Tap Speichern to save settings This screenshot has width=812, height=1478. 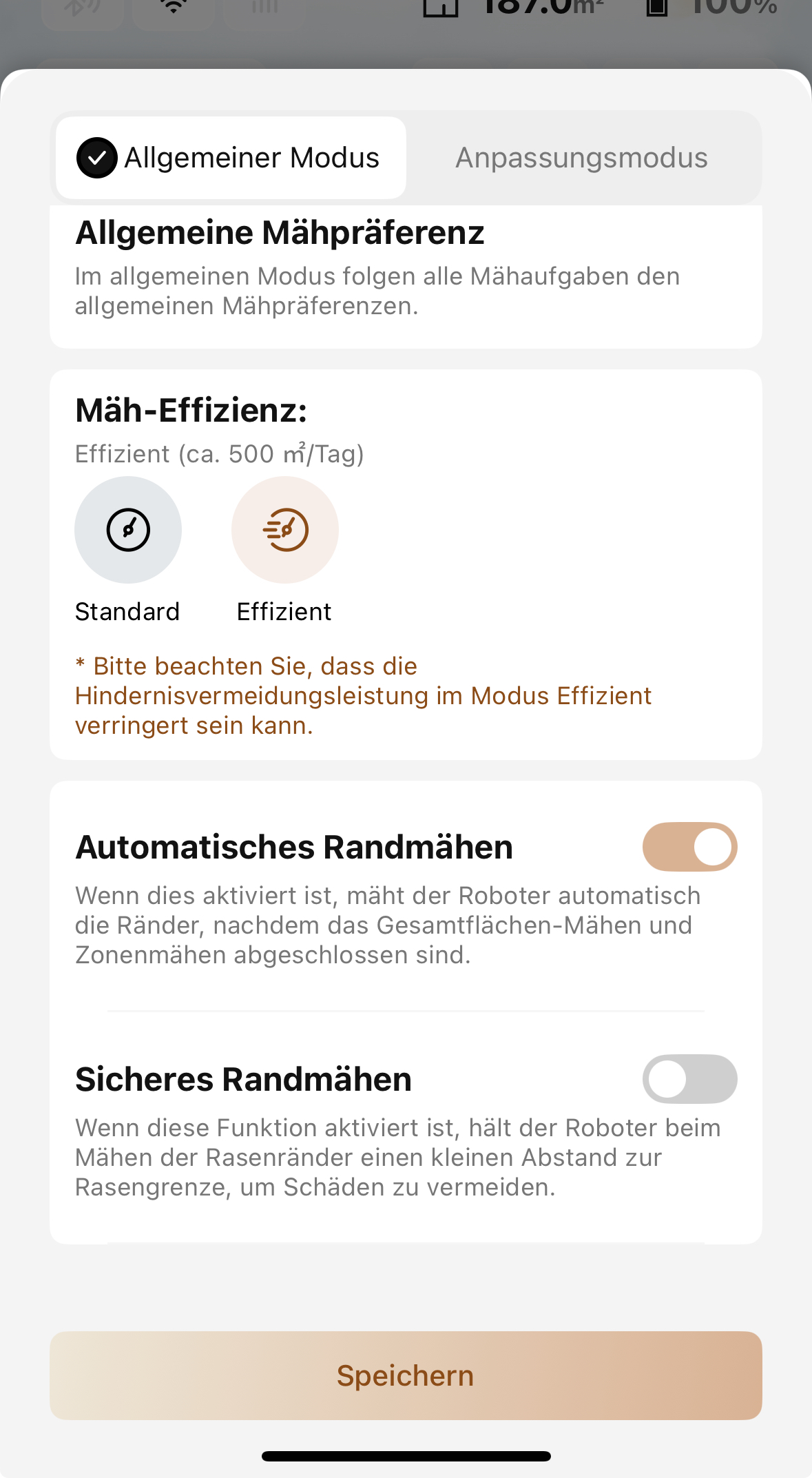[406, 1375]
